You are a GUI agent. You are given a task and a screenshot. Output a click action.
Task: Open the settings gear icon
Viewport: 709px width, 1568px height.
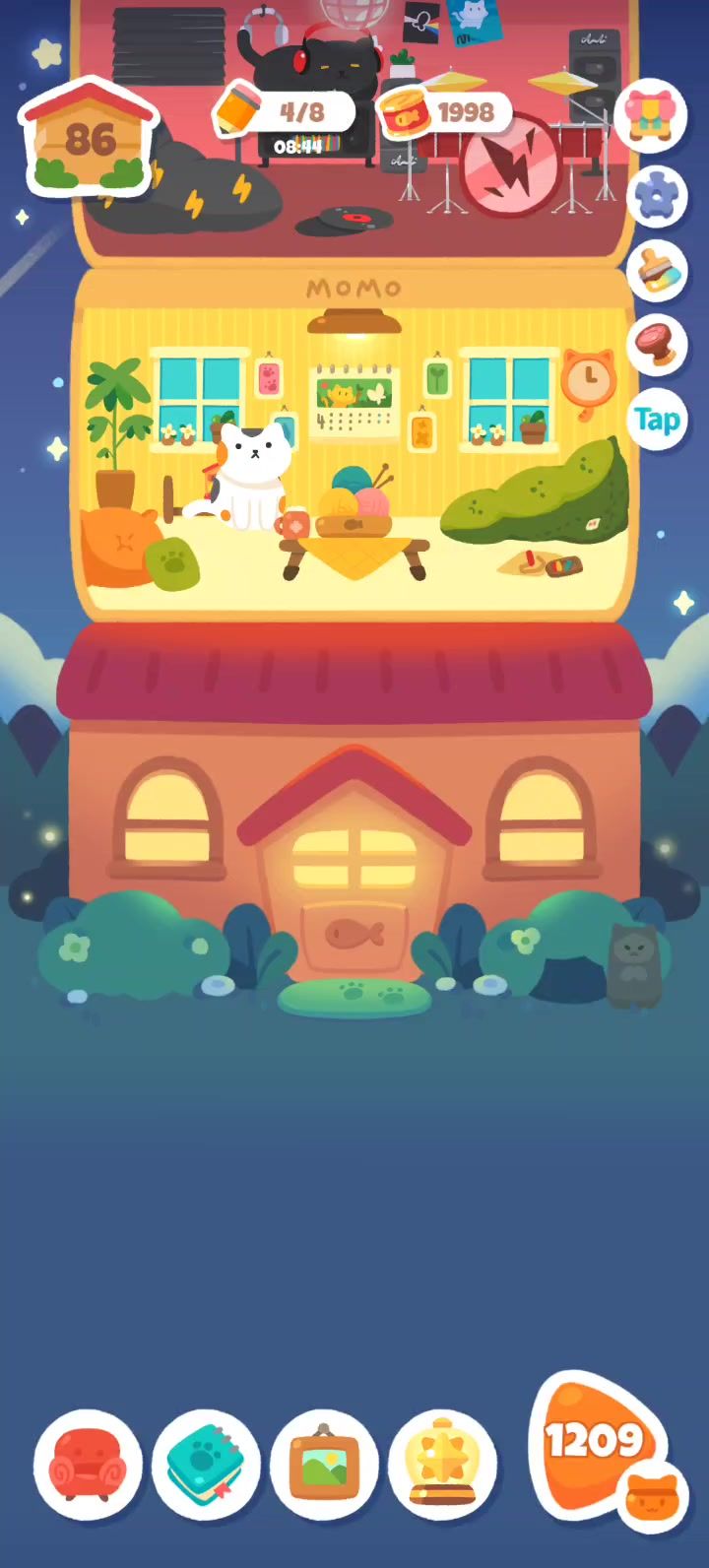[x=656, y=196]
